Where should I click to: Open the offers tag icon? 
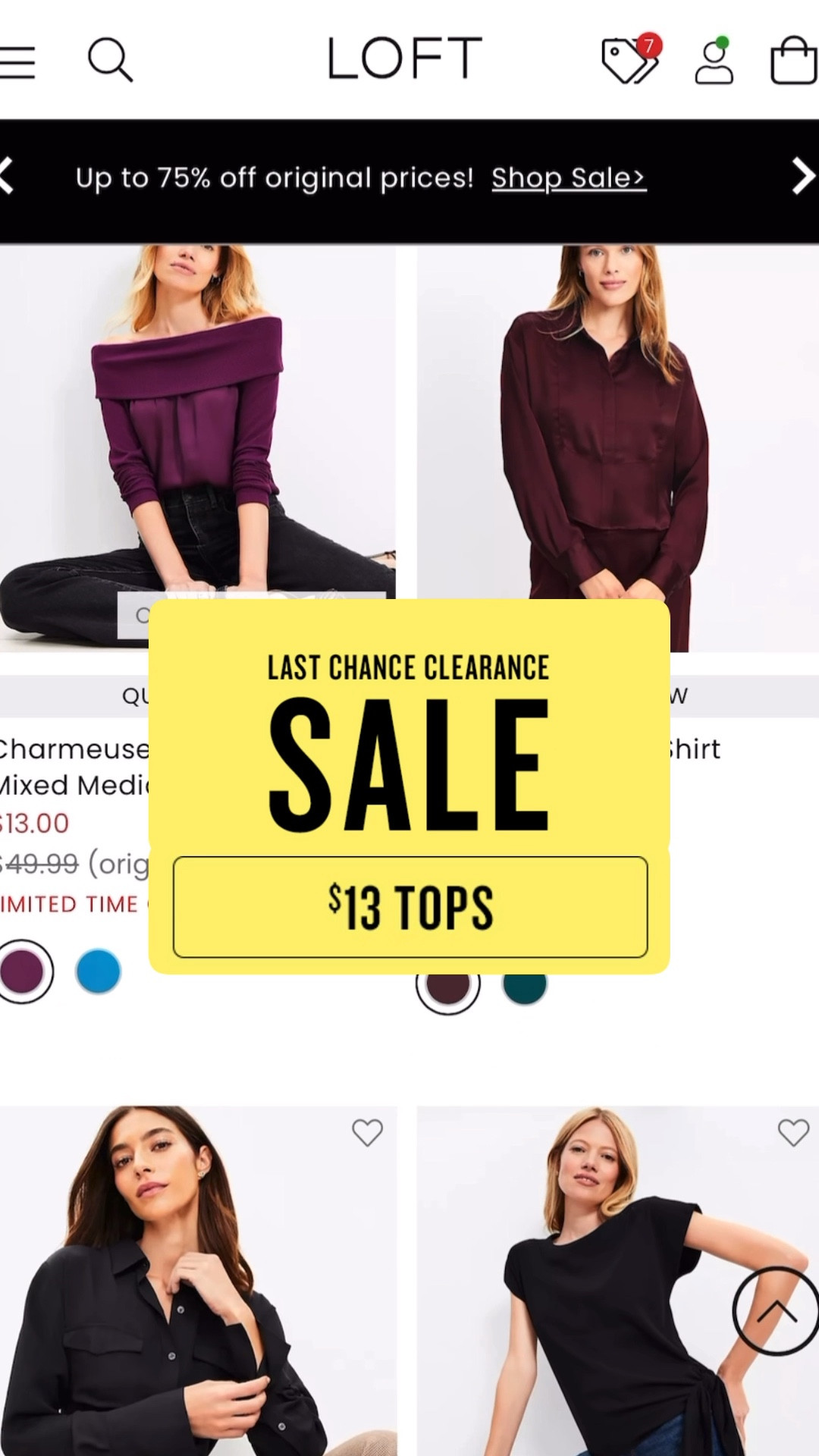pyautogui.click(x=629, y=60)
